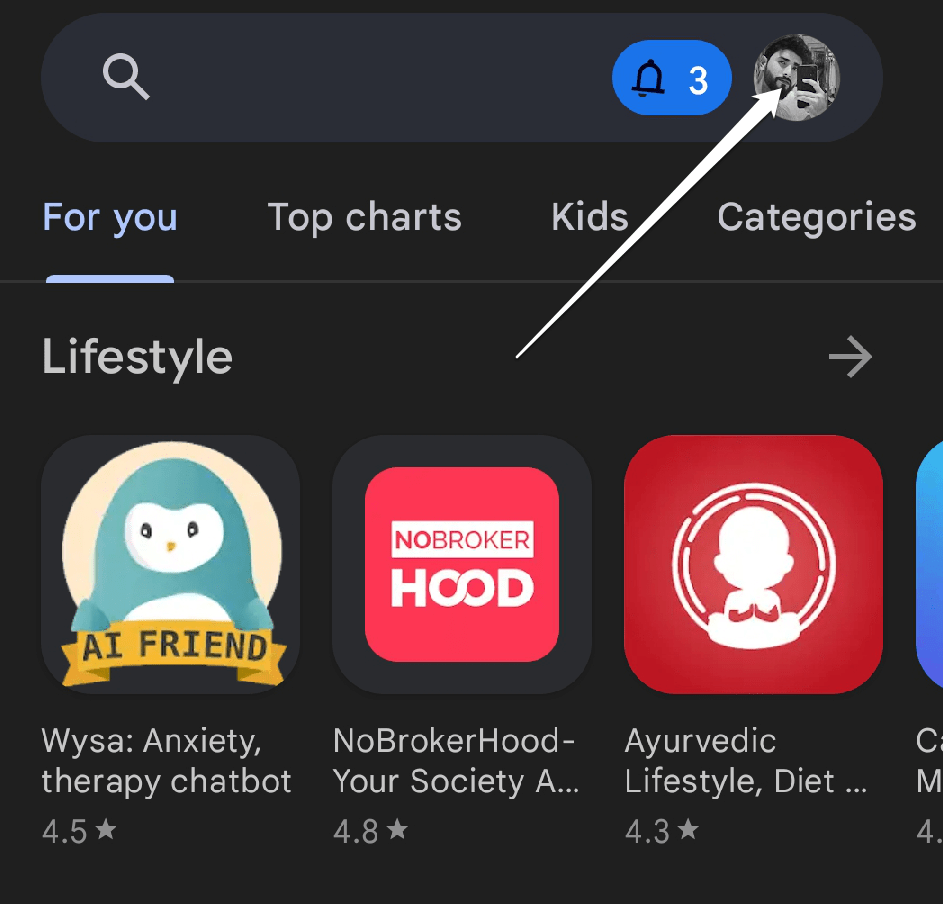Open the Wysa anxiety therapy chatbot app

point(170,564)
